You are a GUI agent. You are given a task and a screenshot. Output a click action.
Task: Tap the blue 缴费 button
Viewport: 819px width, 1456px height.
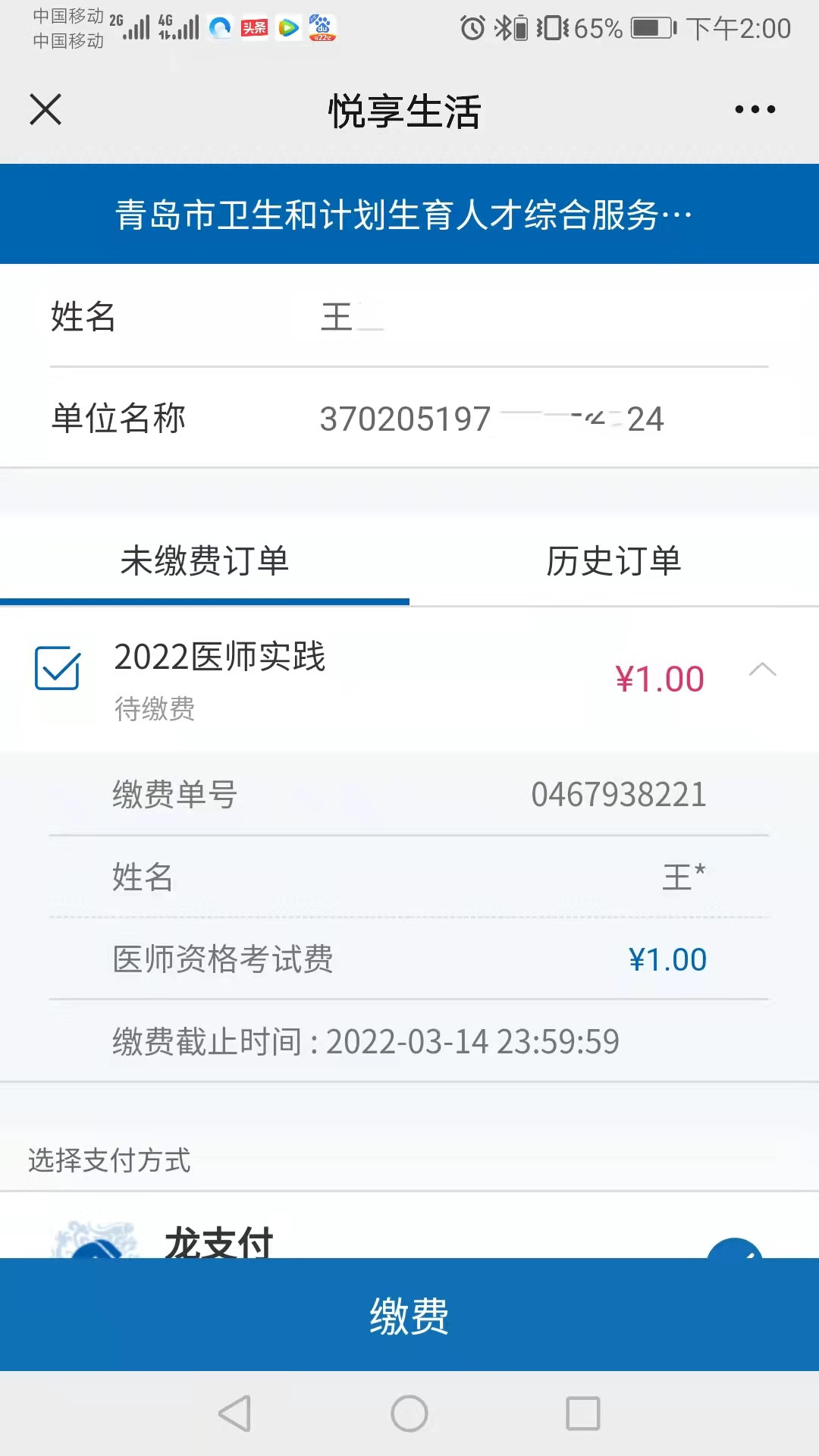[409, 1314]
